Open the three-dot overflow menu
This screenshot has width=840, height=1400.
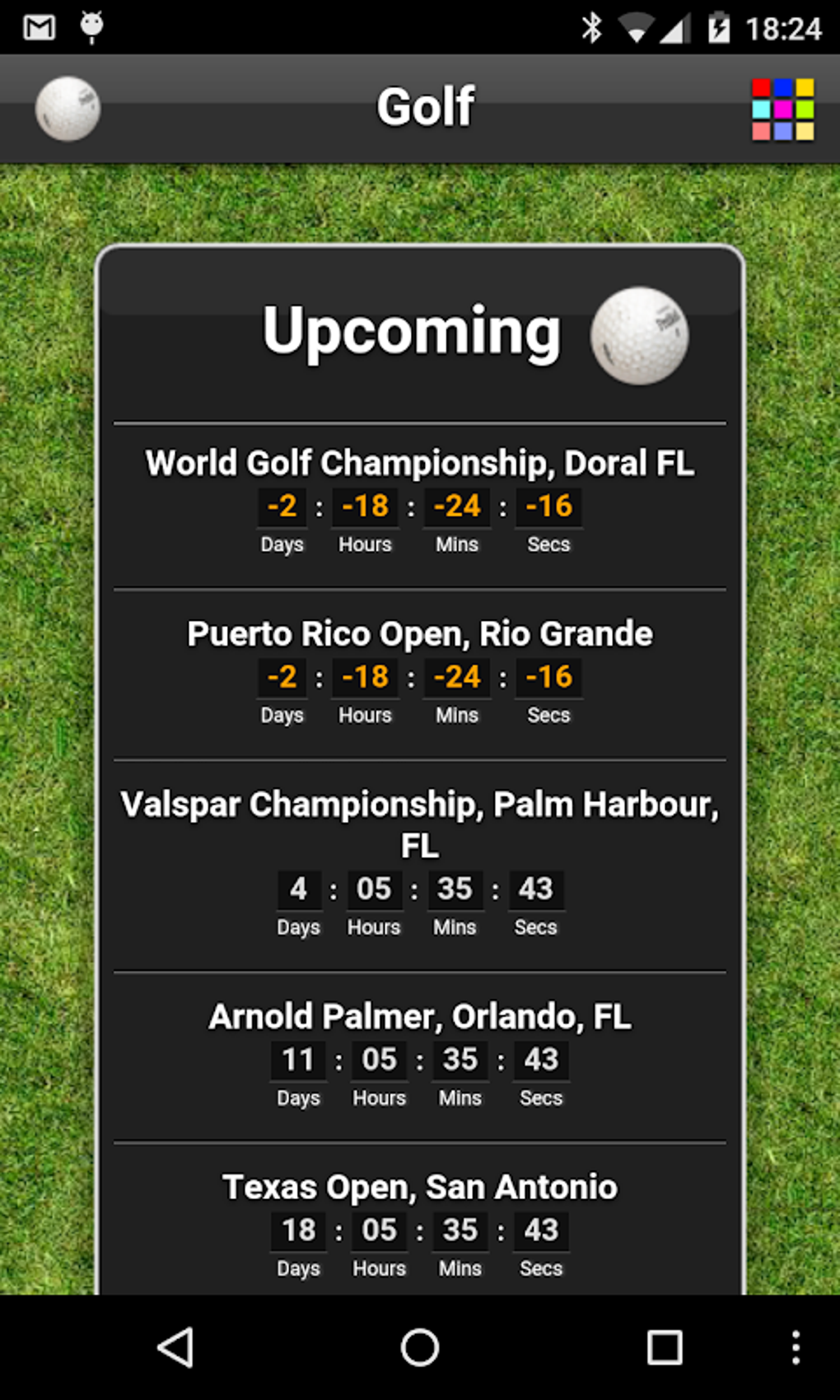(795, 1347)
